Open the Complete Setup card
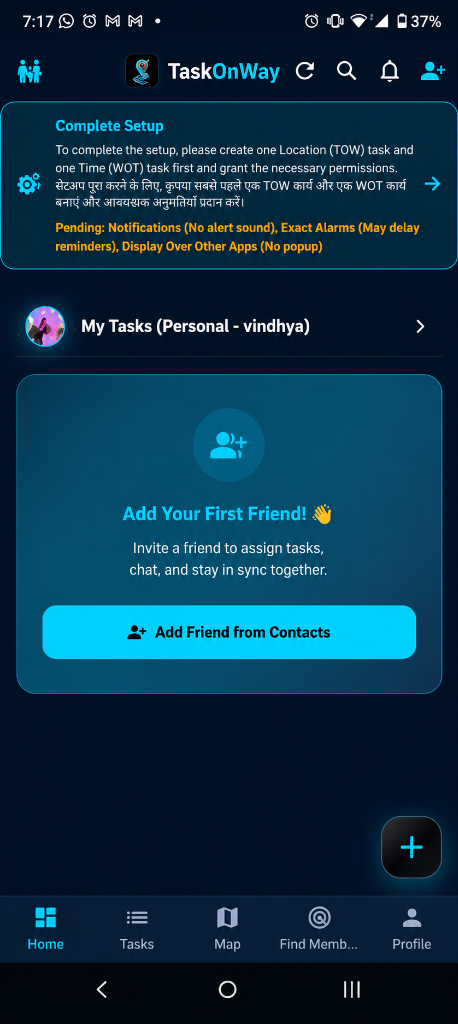The image size is (458, 1024). (229, 185)
